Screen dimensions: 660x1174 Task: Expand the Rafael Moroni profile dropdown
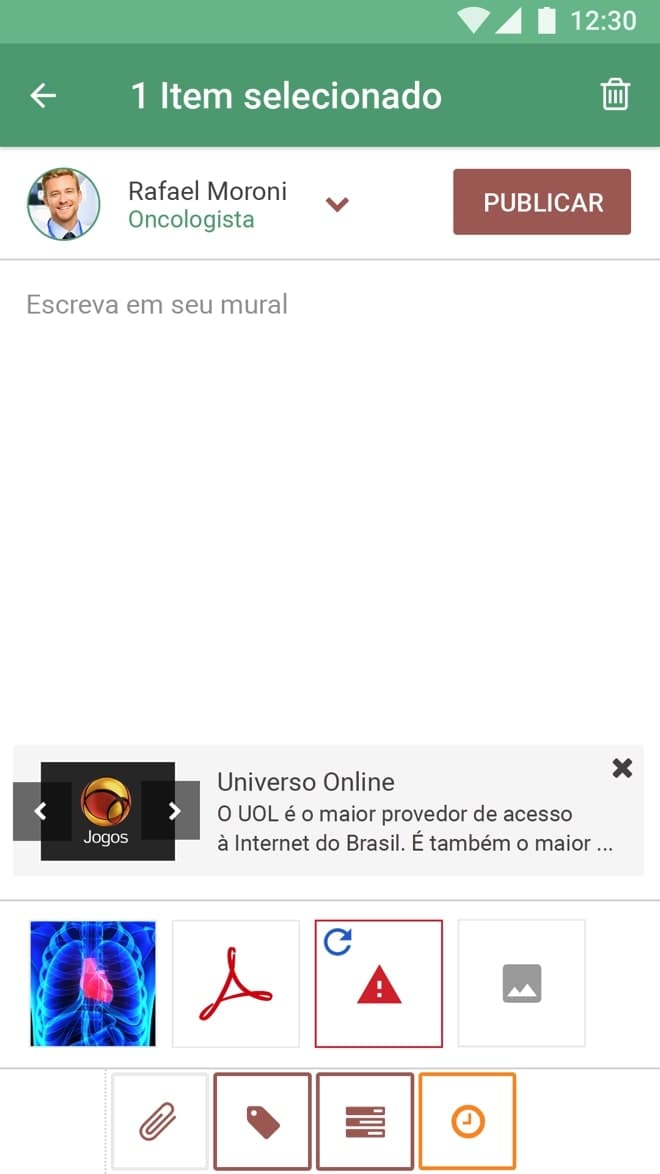coord(337,204)
